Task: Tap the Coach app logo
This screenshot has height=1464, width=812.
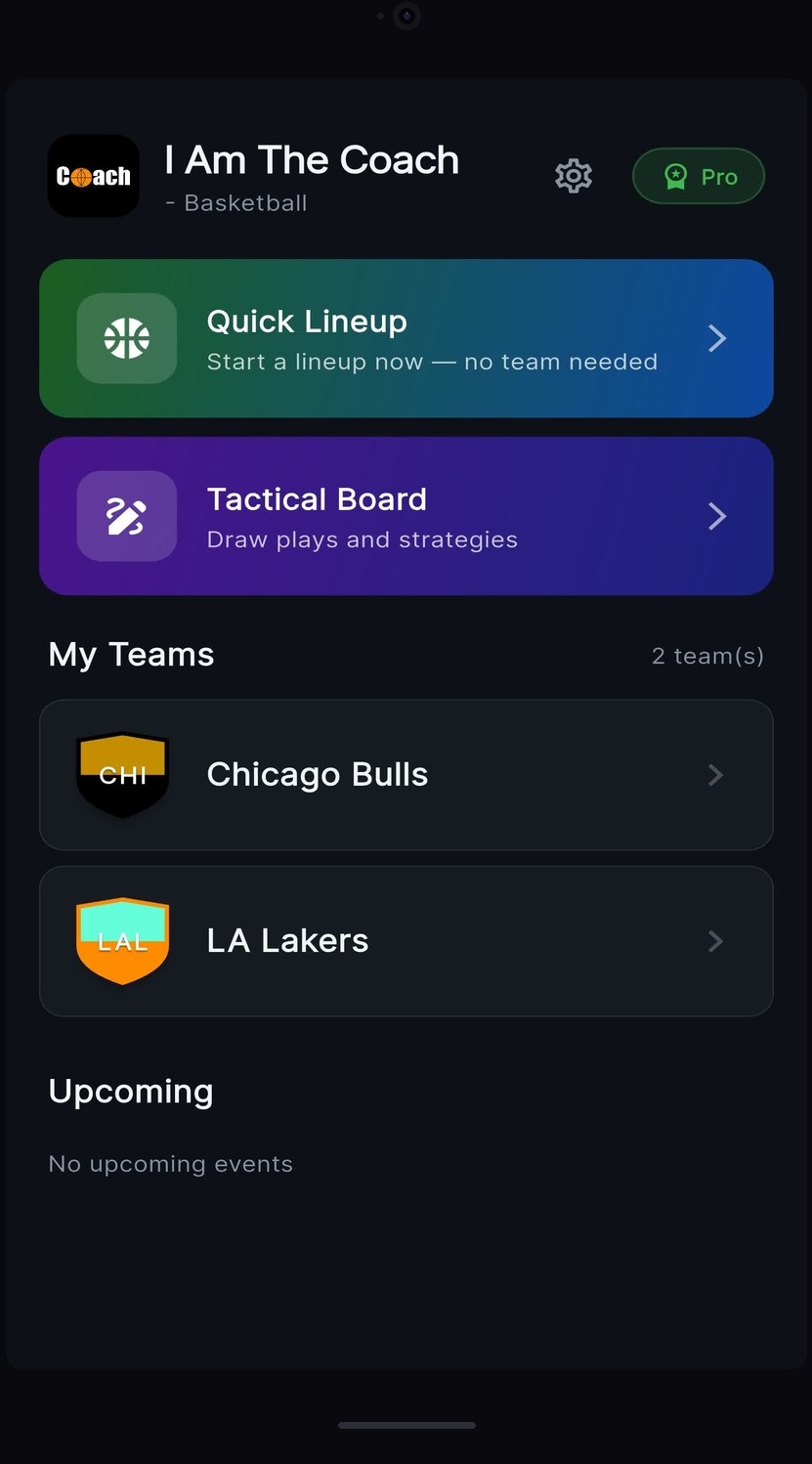Action: pyautogui.click(x=93, y=176)
